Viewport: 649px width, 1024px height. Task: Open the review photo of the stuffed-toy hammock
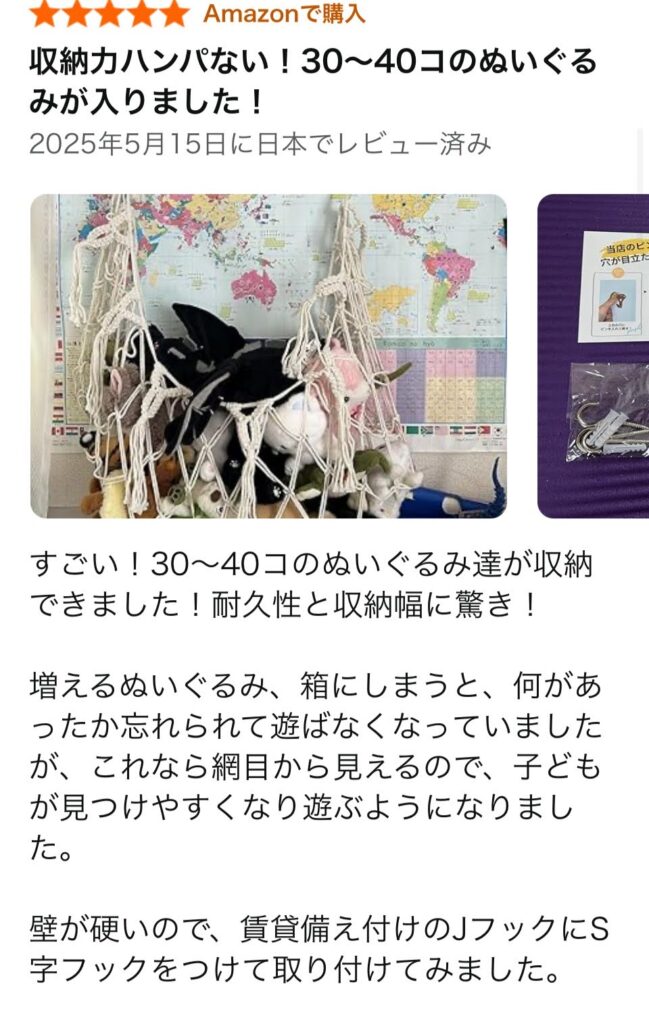click(268, 356)
